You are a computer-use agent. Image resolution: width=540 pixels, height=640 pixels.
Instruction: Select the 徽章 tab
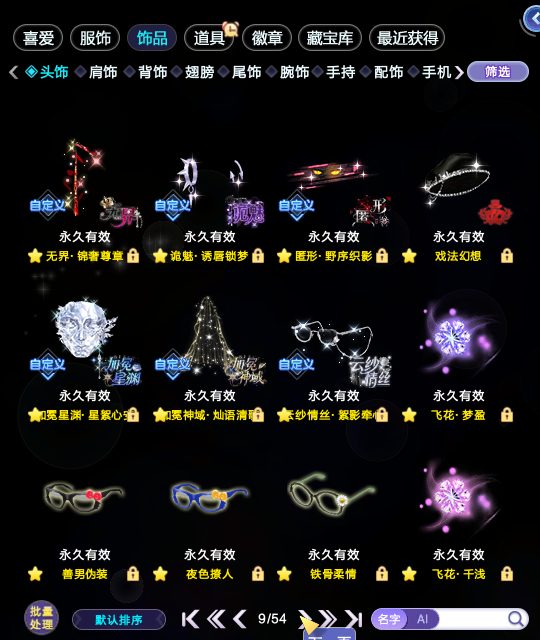tap(267, 38)
